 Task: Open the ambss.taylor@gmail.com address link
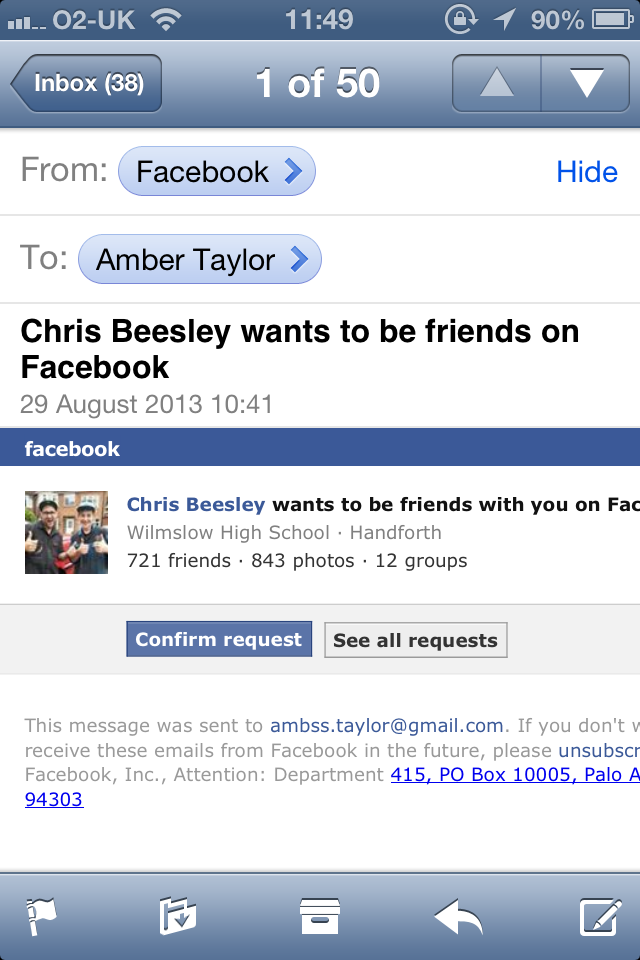point(387,726)
